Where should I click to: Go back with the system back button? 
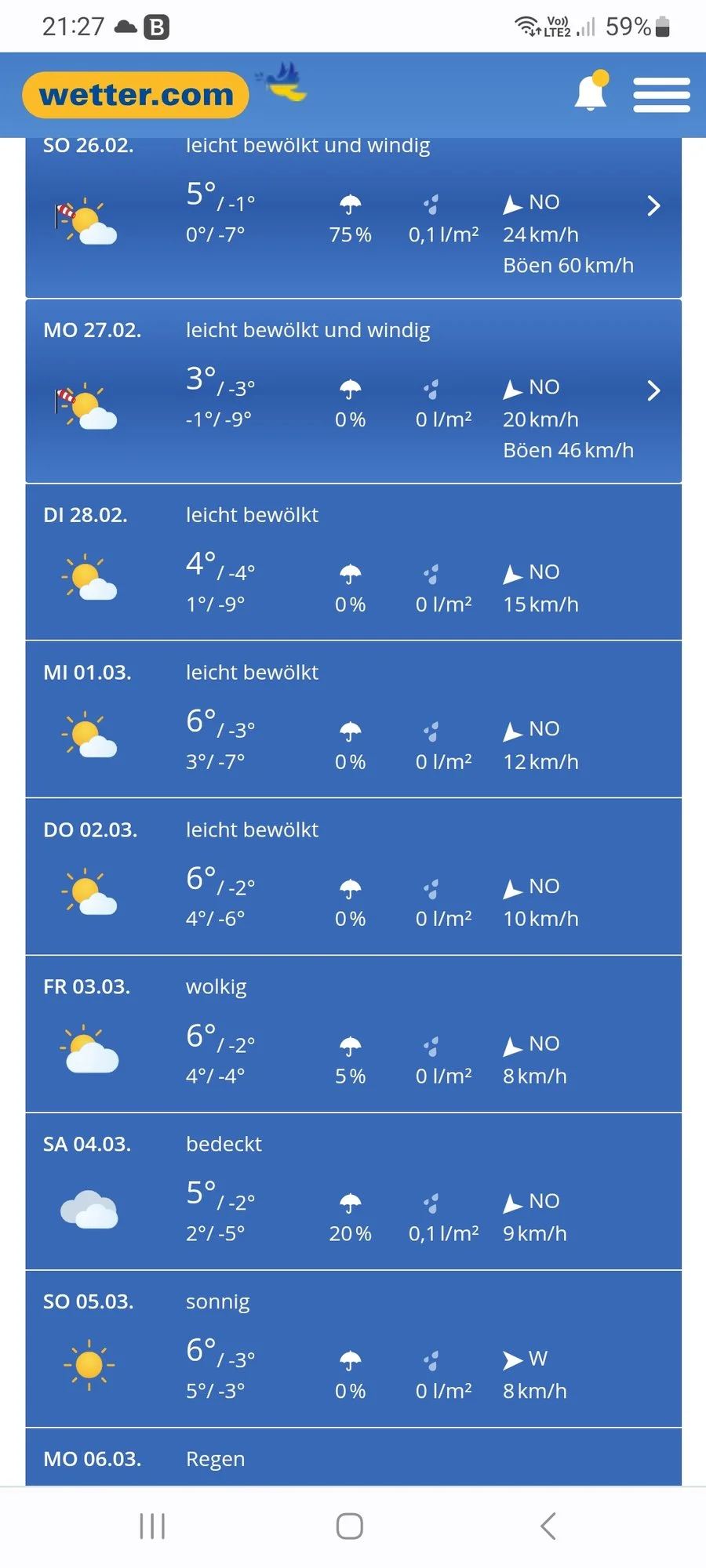(x=548, y=1526)
